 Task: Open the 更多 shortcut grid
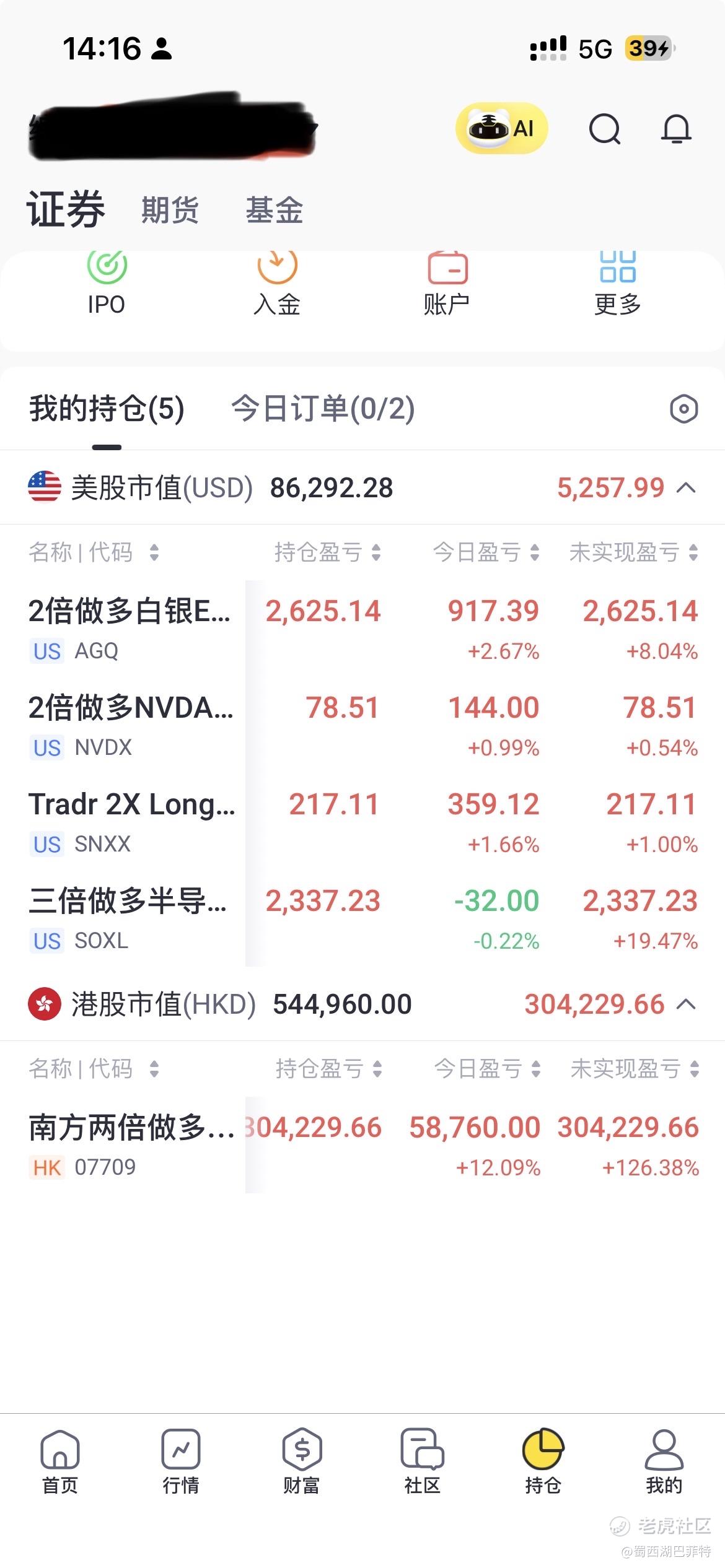point(617,284)
